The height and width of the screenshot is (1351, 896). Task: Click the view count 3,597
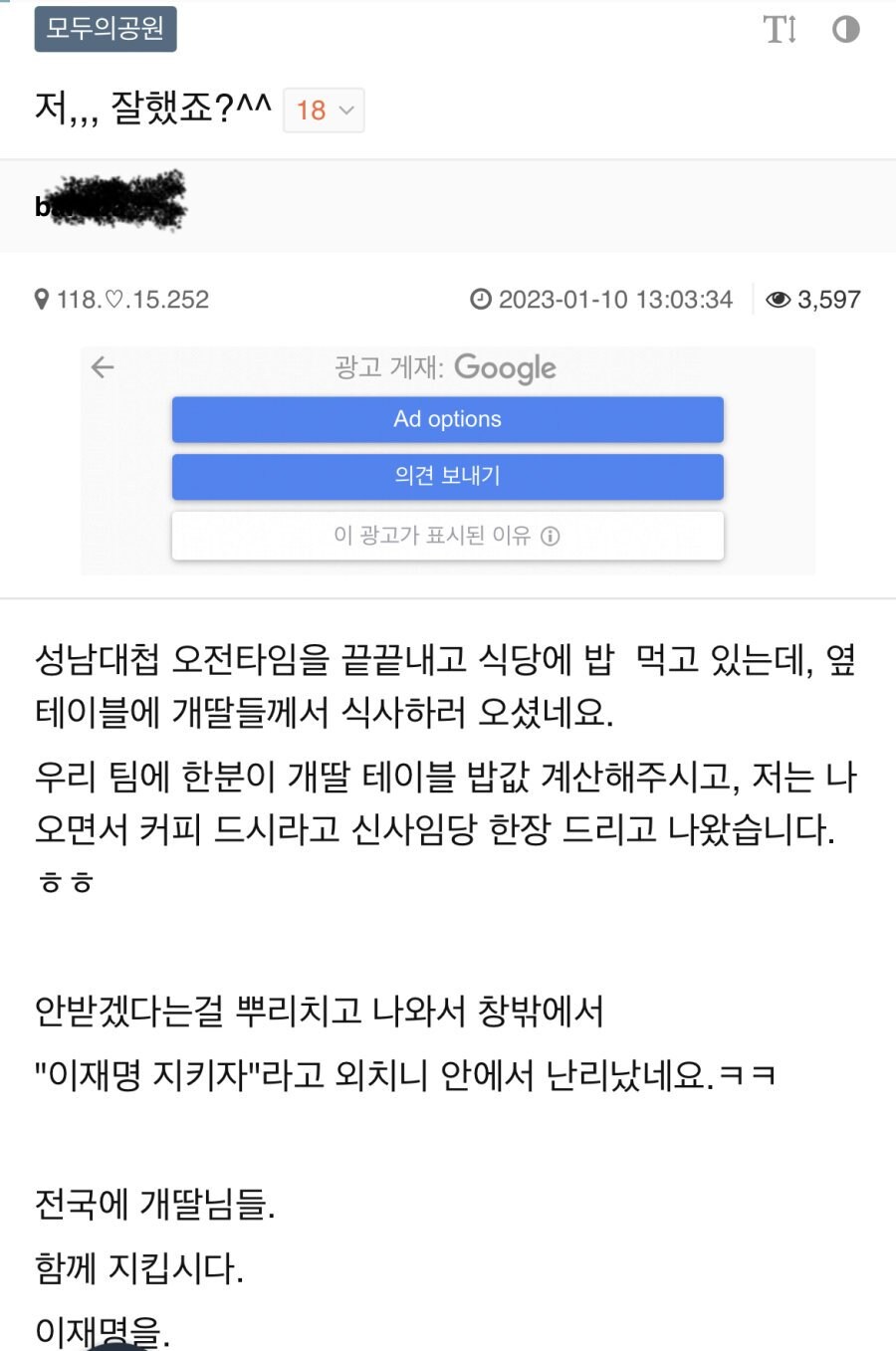(x=829, y=299)
